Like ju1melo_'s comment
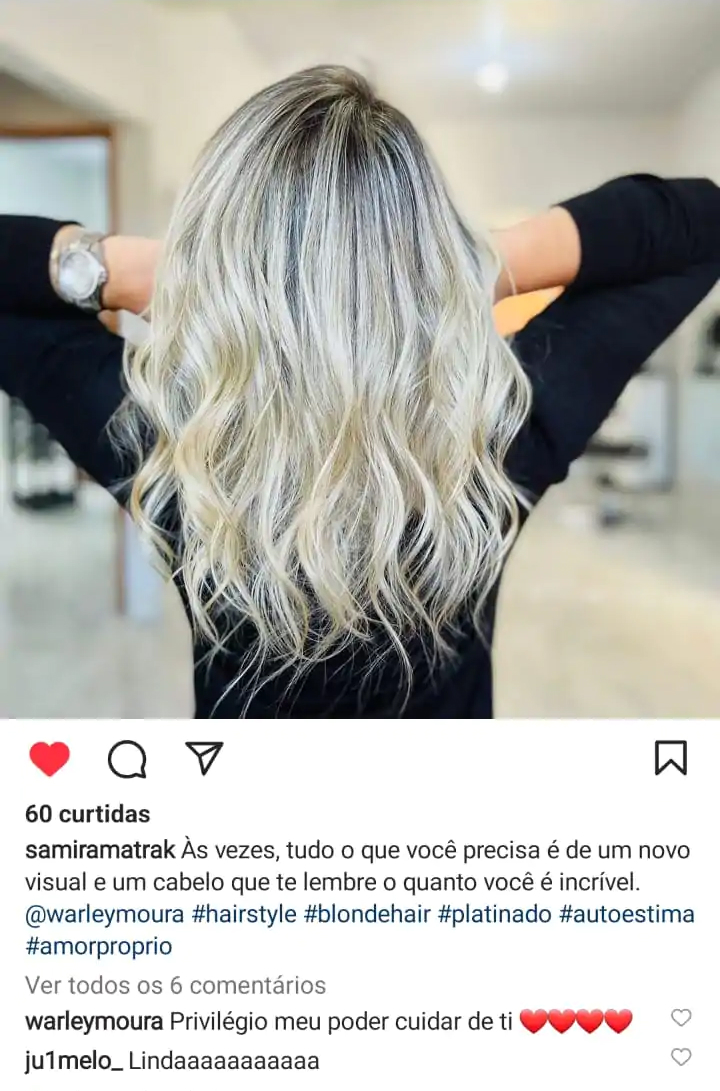The height and width of the screenshot is (1091, 720). pos(681,1056)
